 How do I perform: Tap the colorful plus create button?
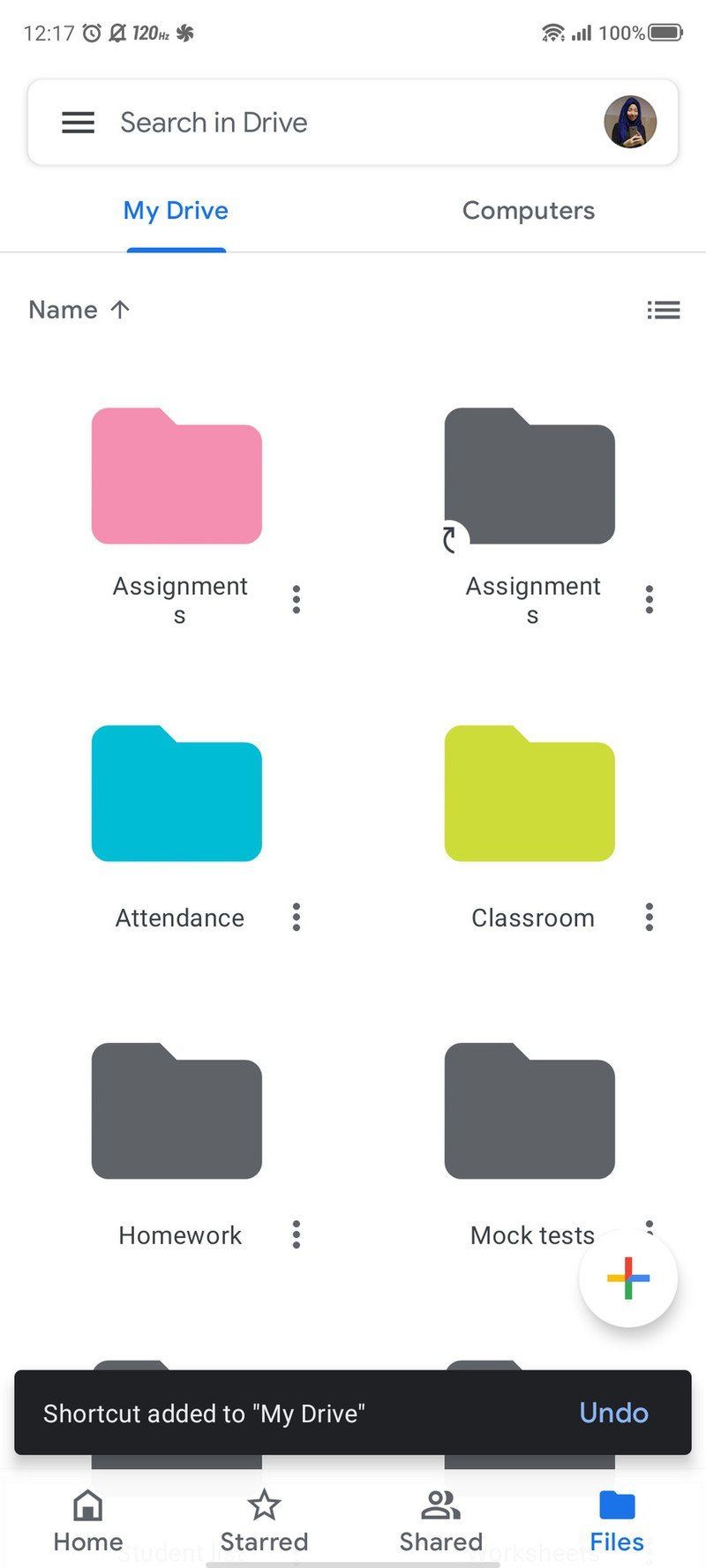(627, 1278)
